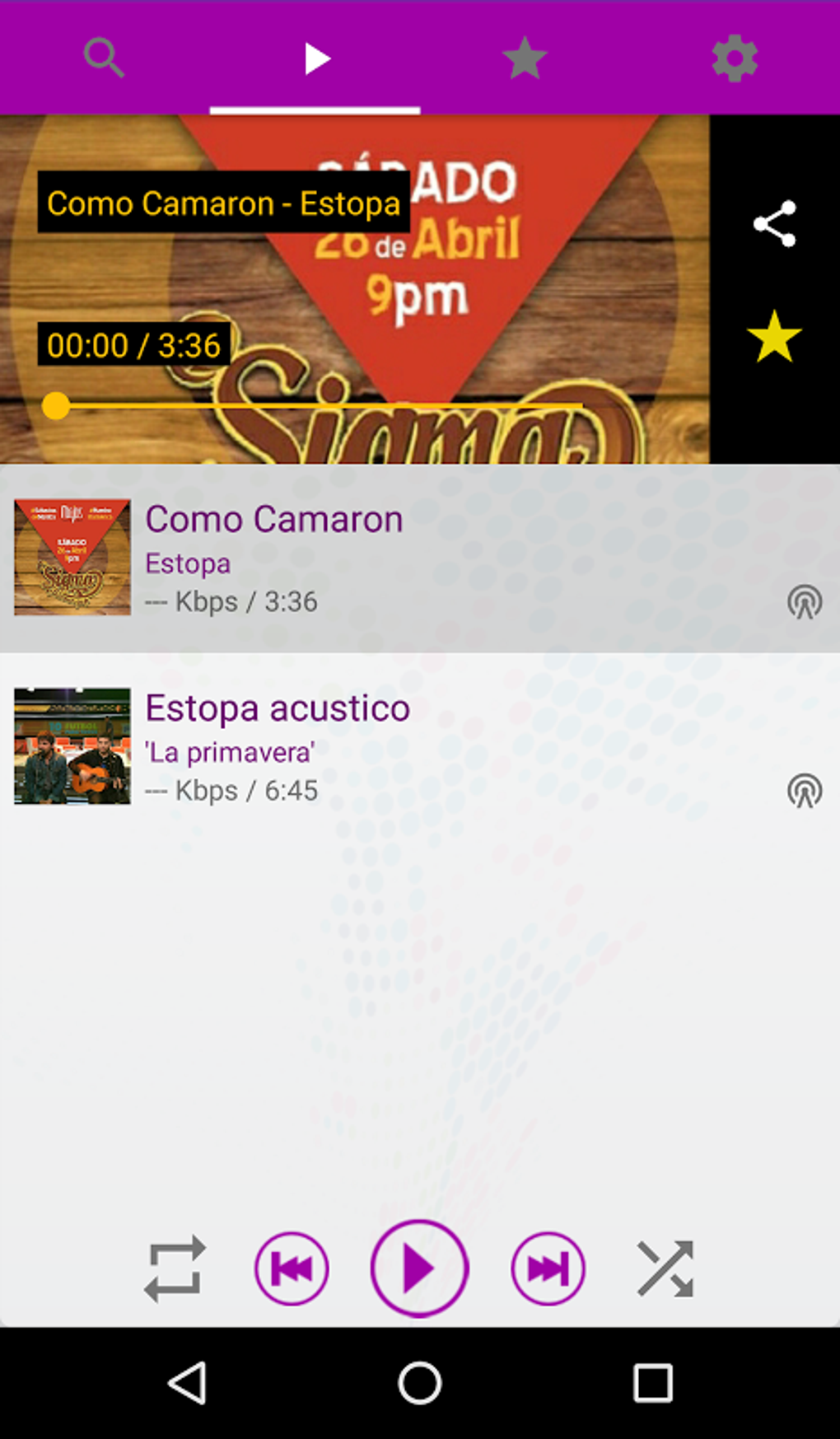Screen dimensions: 840x1439
Task: Start playing the current song
Action: pyautogui.click(x=419, y=1268)
